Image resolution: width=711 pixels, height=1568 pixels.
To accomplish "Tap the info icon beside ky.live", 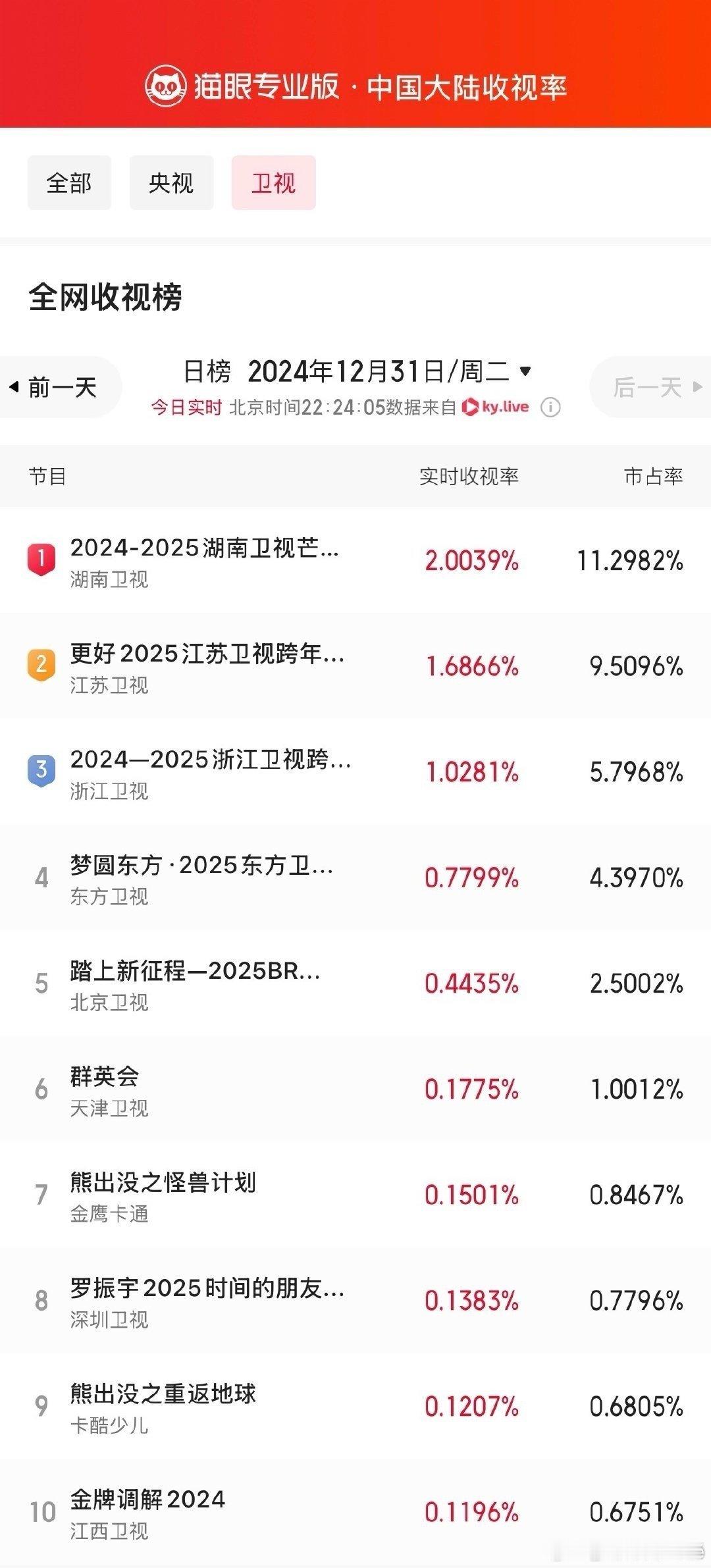I will click(550, 407).
